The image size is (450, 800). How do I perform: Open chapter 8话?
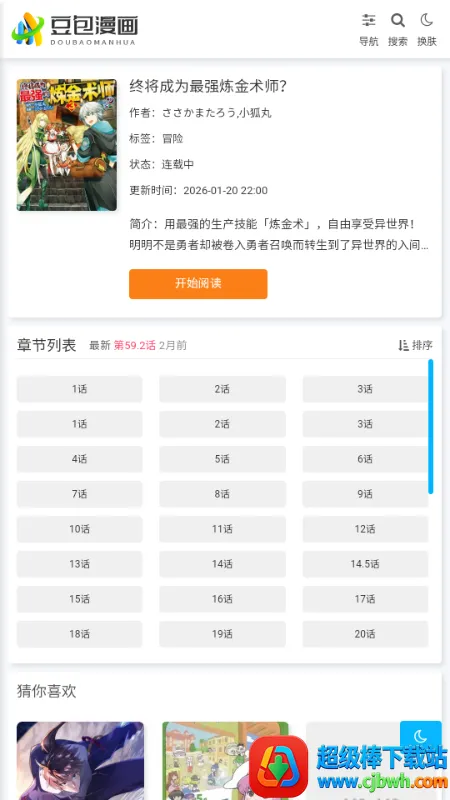[x=222, y=494]
